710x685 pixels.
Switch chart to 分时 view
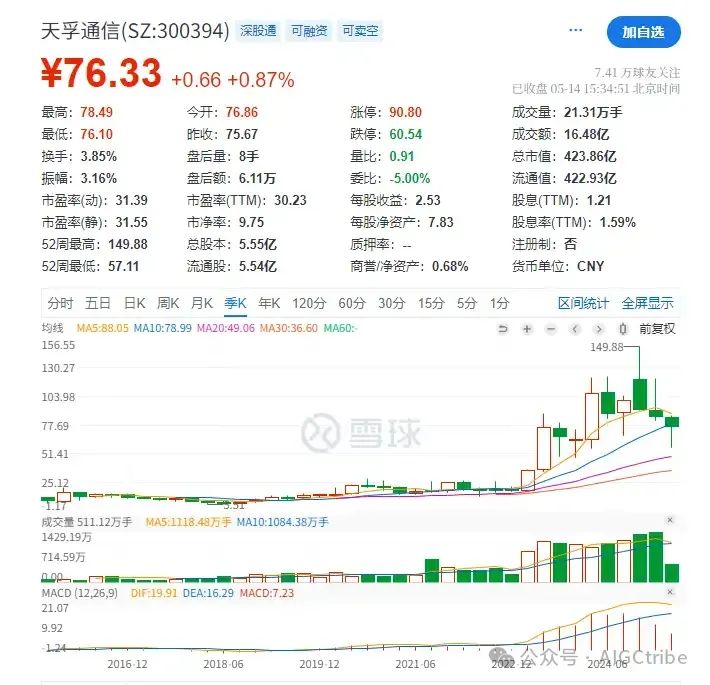[x=60, y=303]
